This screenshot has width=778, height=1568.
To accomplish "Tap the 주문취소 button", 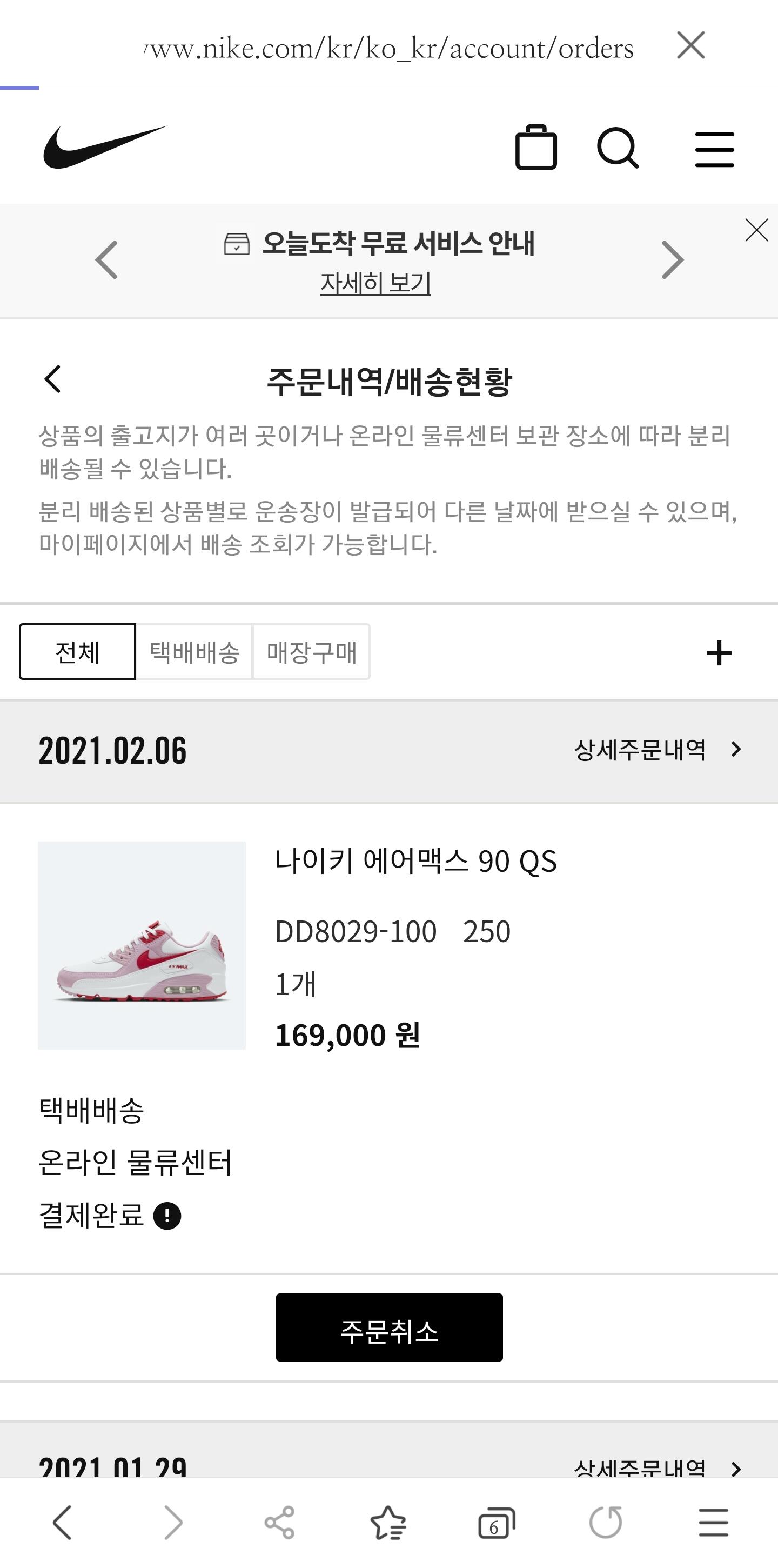I will pyautogui.click(x=390, y=1327).
